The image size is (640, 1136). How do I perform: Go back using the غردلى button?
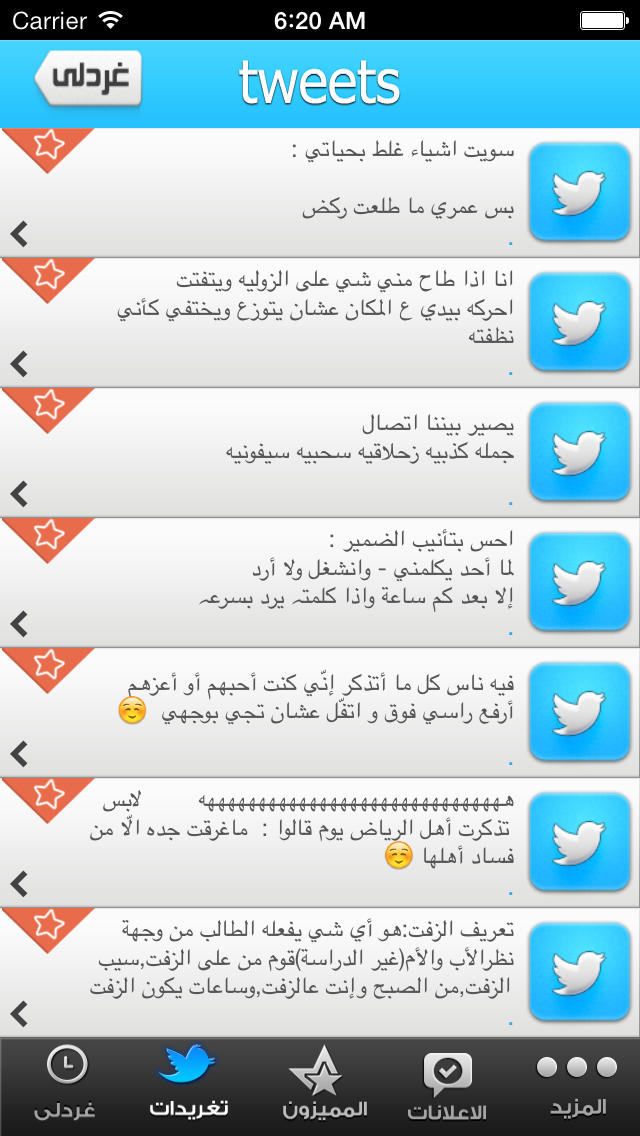(88, 78)
